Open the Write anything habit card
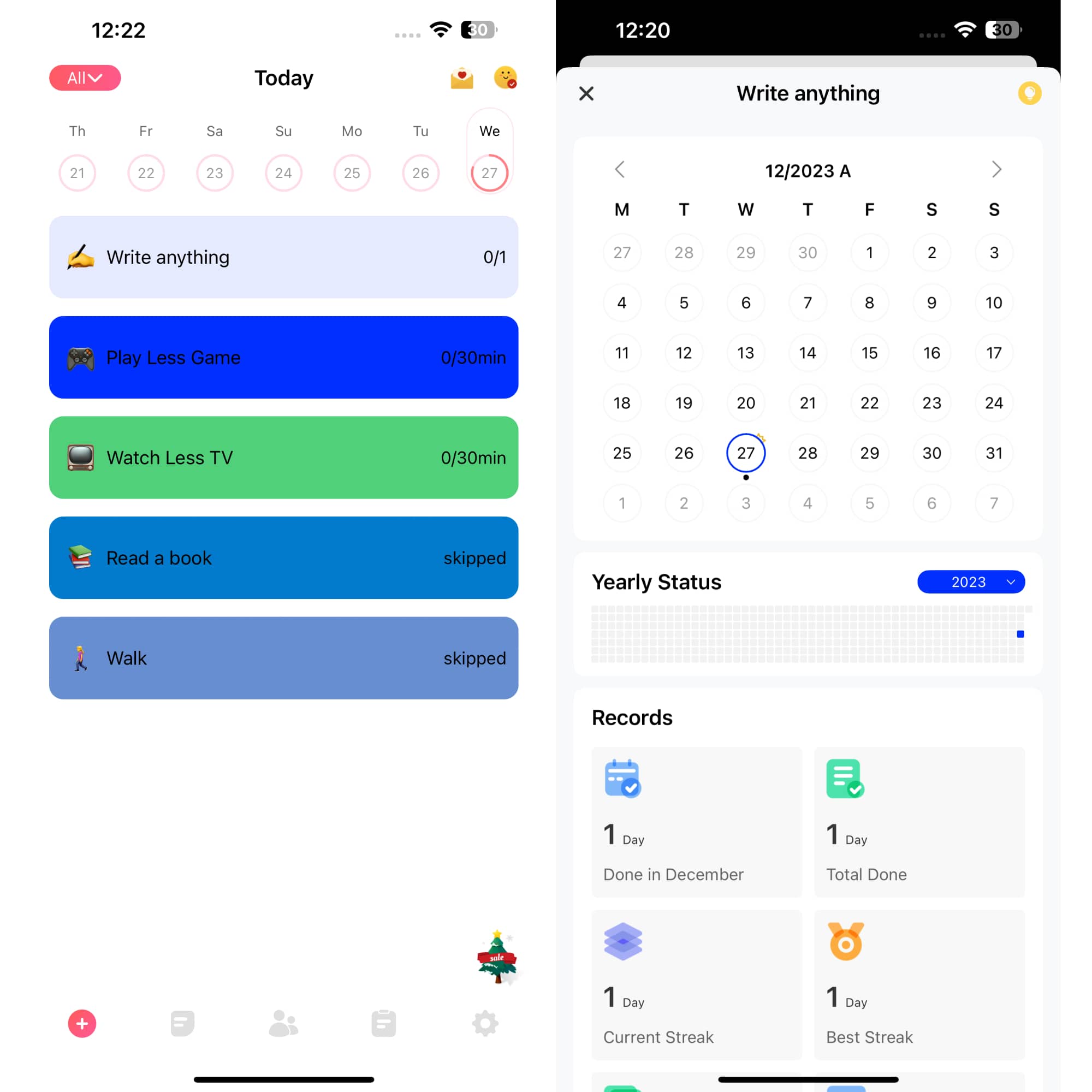 tap(284, 257)
